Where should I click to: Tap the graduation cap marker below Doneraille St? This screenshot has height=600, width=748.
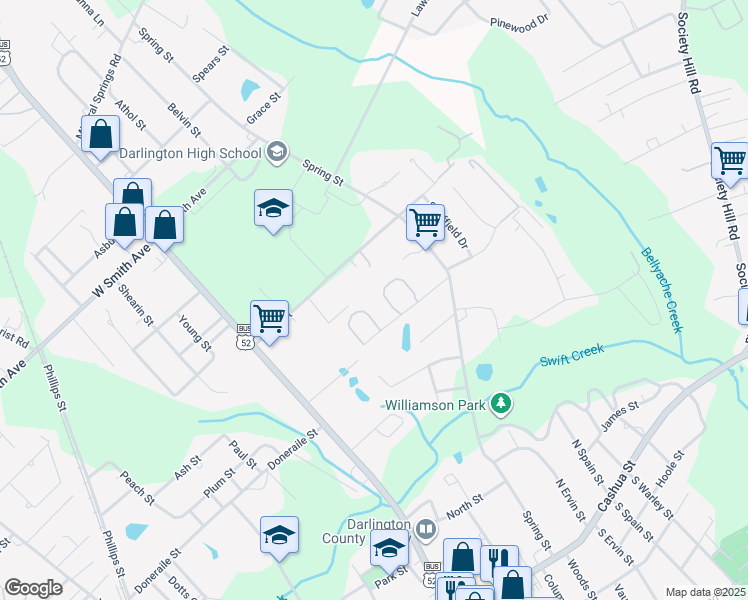pos(280,536)
